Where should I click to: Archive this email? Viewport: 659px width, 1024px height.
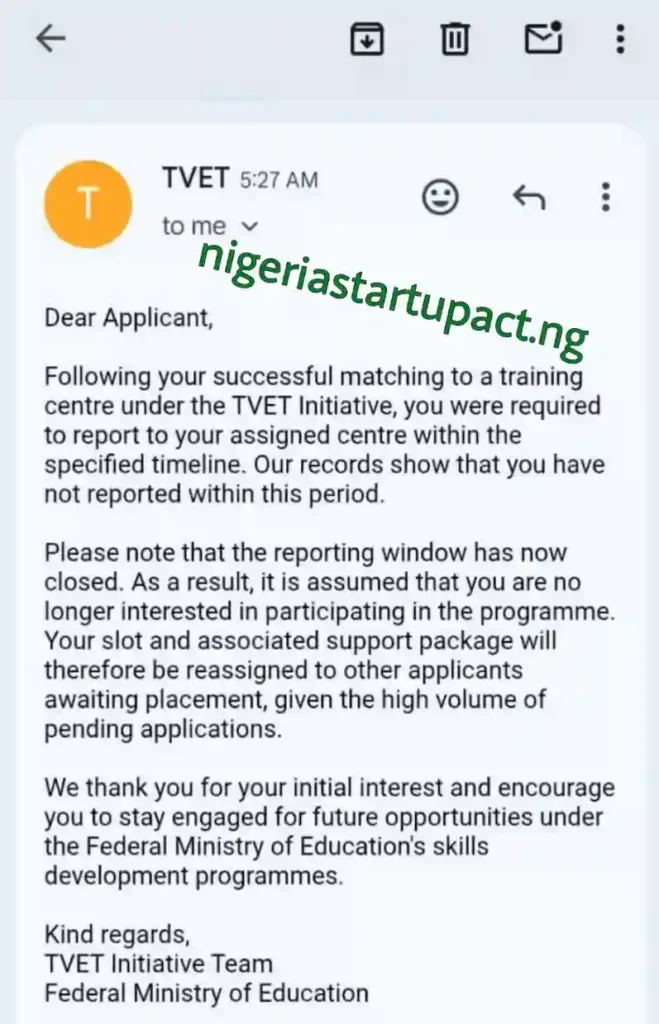pos(367,39)
